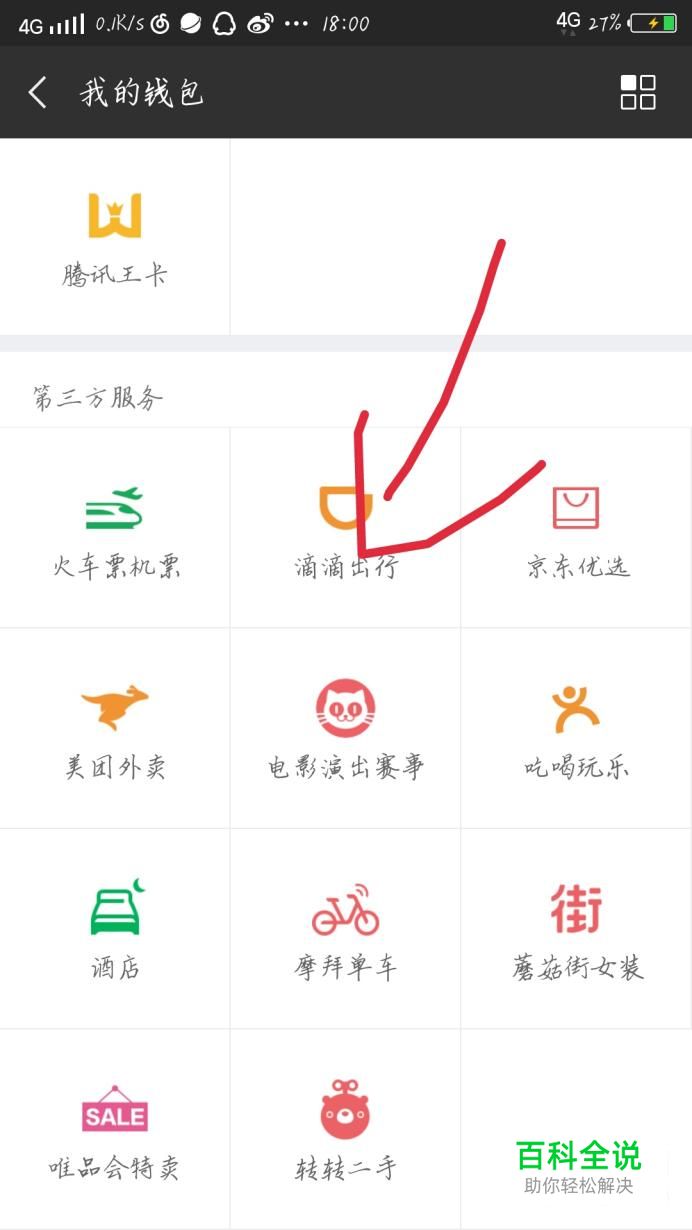Open 京东优选 shopping
Image resolution: width=692 pixels, height=1230 pixels.
(x=577, y=528)
